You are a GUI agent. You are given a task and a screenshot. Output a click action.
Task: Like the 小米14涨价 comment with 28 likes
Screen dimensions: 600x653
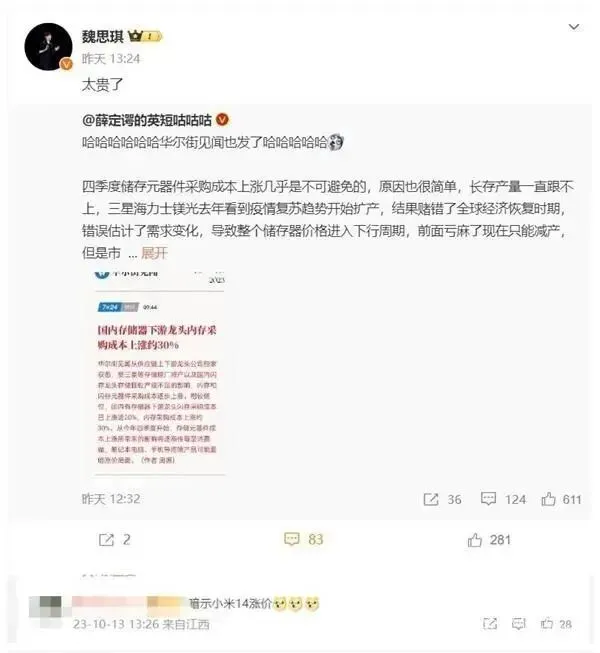[552, 623]
